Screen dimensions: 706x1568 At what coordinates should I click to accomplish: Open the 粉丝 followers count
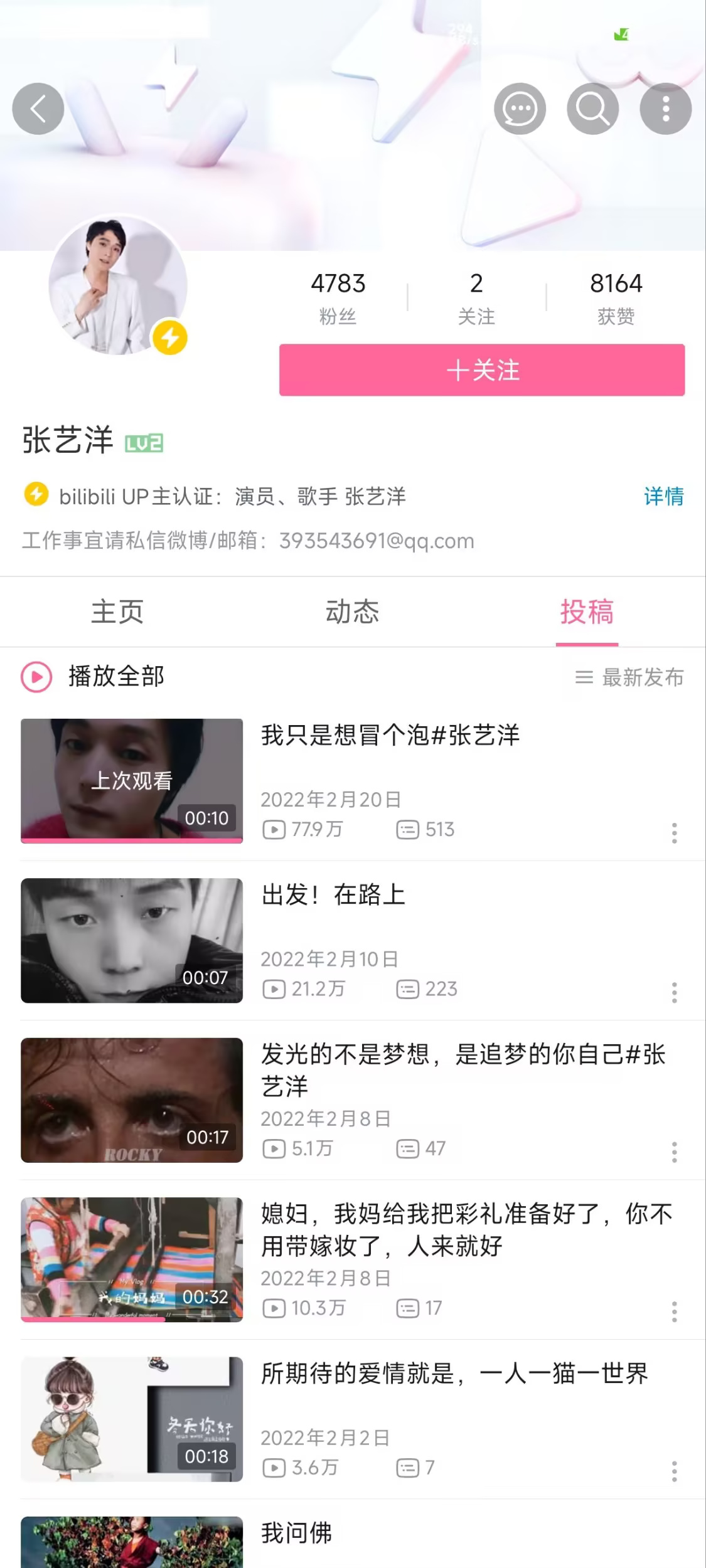point(338,297)
